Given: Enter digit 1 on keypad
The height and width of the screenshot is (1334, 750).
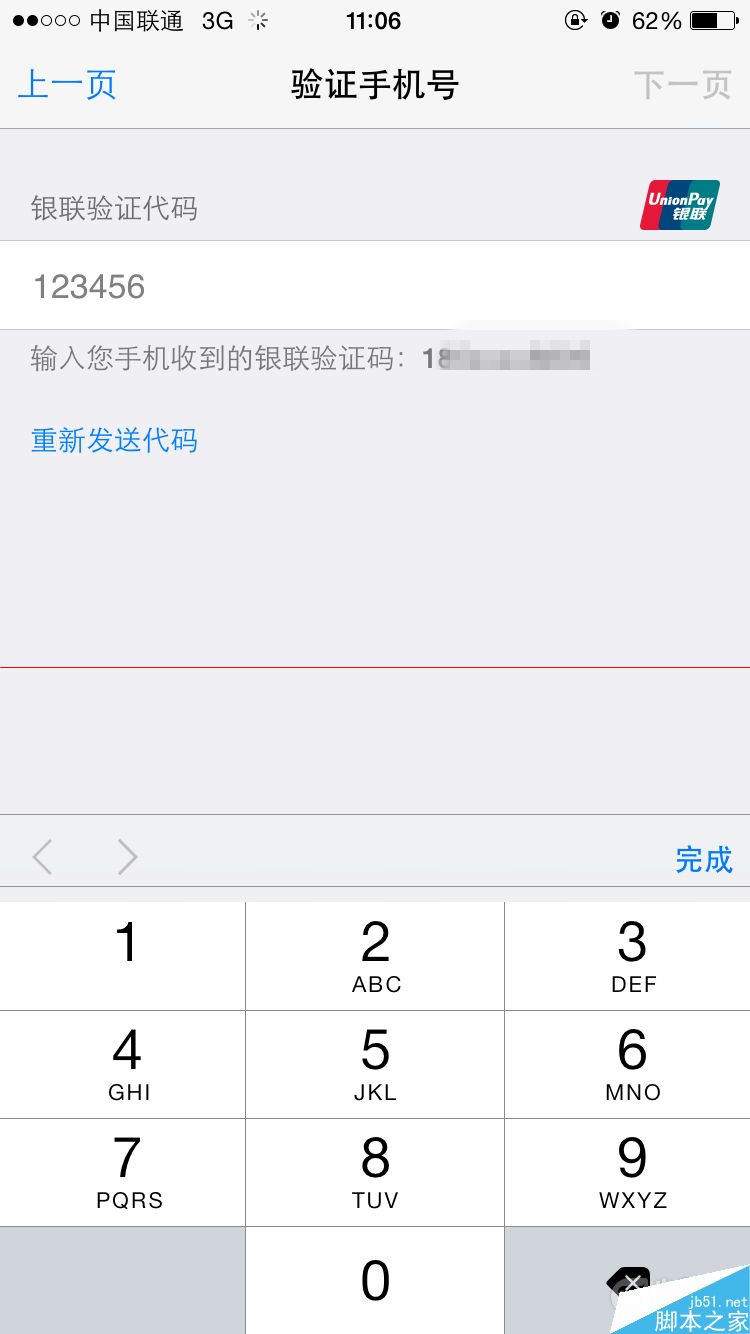Looking at the screenshot, I should 124,956.
